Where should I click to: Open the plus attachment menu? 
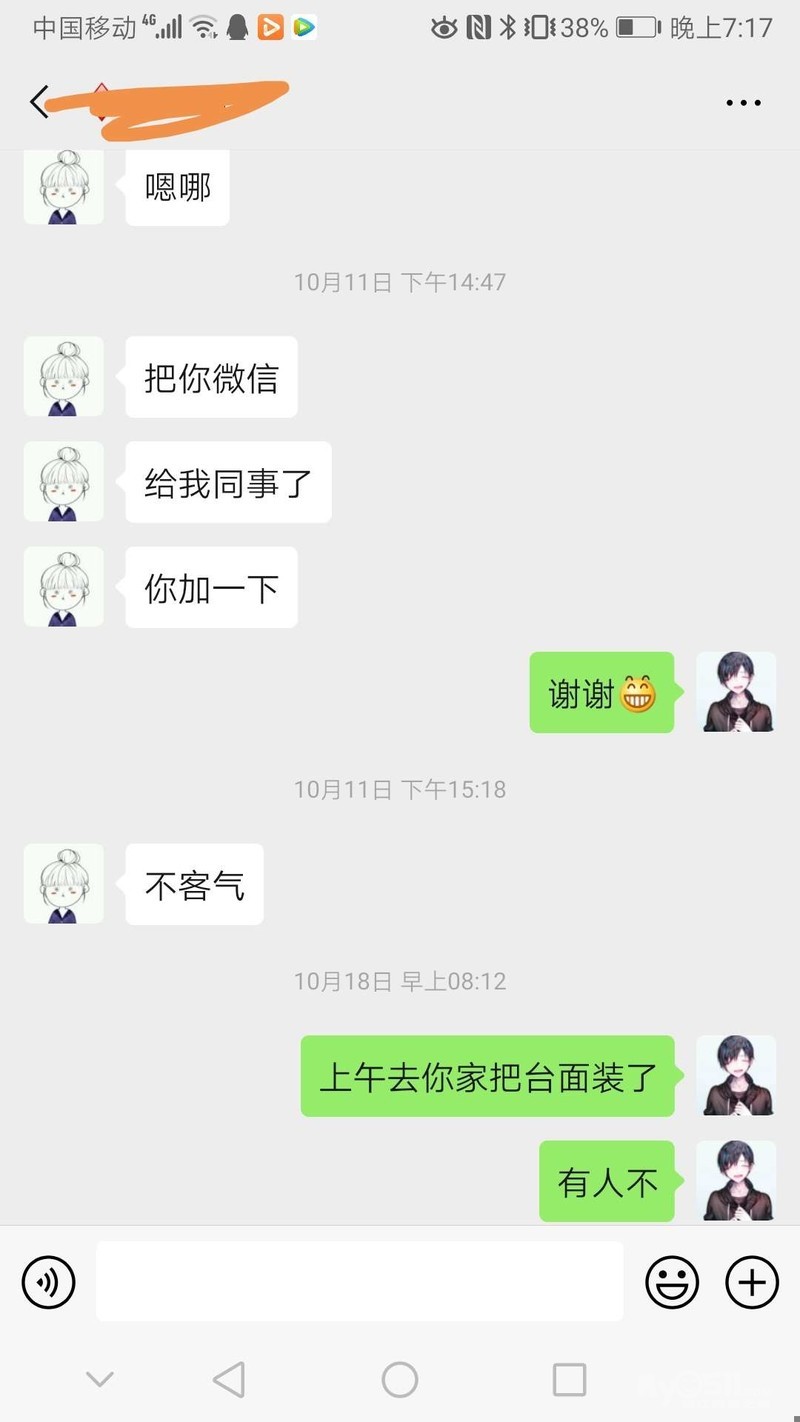tap(752, 1282)
